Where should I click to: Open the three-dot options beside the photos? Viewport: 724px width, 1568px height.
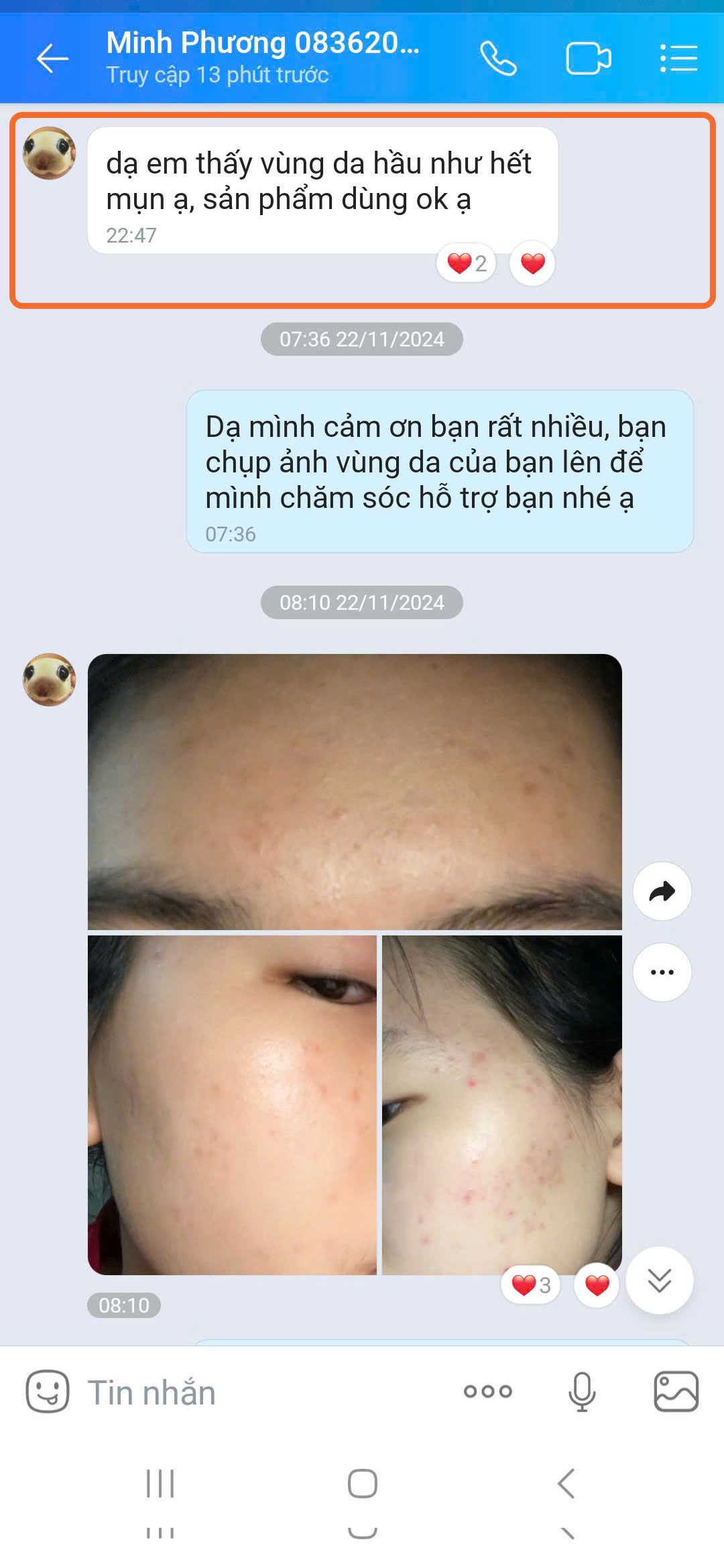point(662,972)
